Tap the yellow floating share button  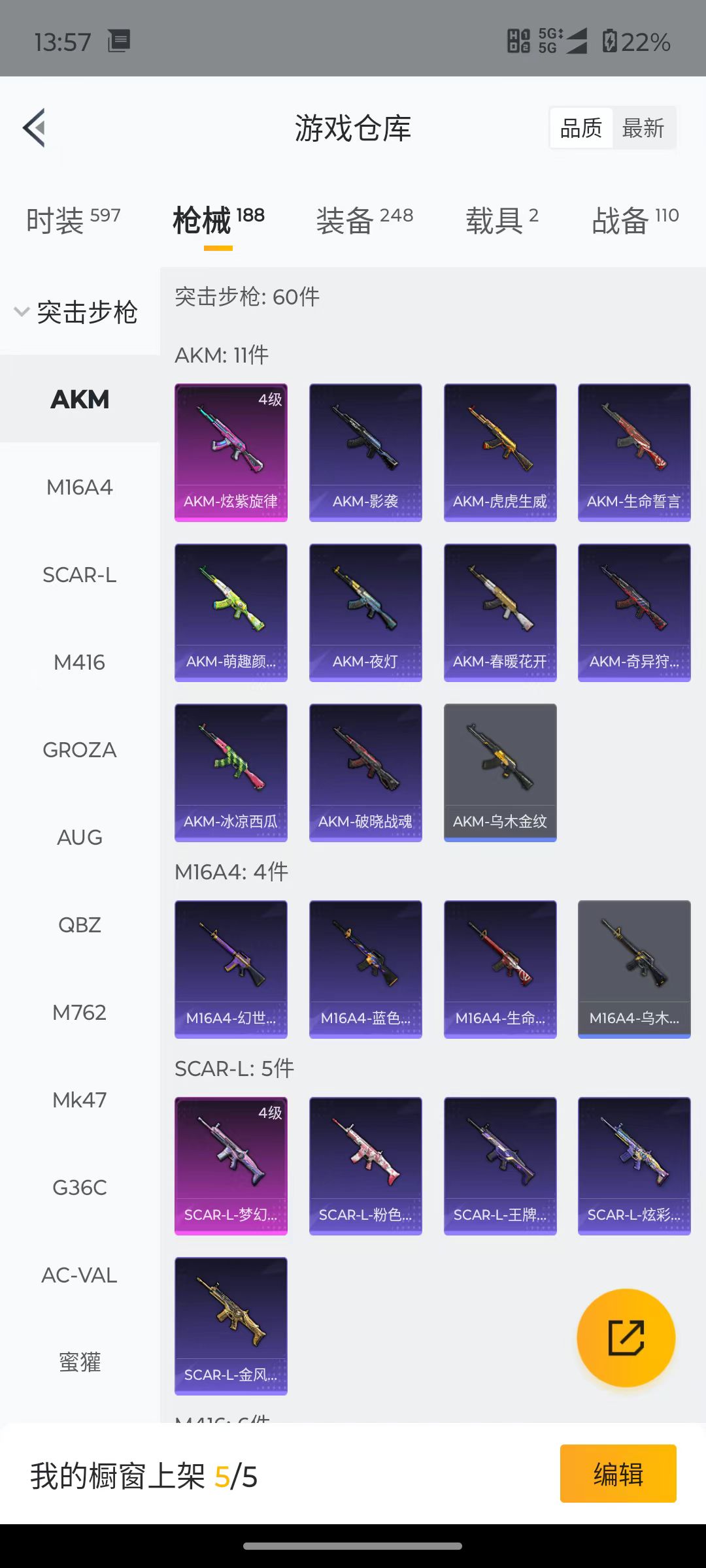(x=626, y=1338)
